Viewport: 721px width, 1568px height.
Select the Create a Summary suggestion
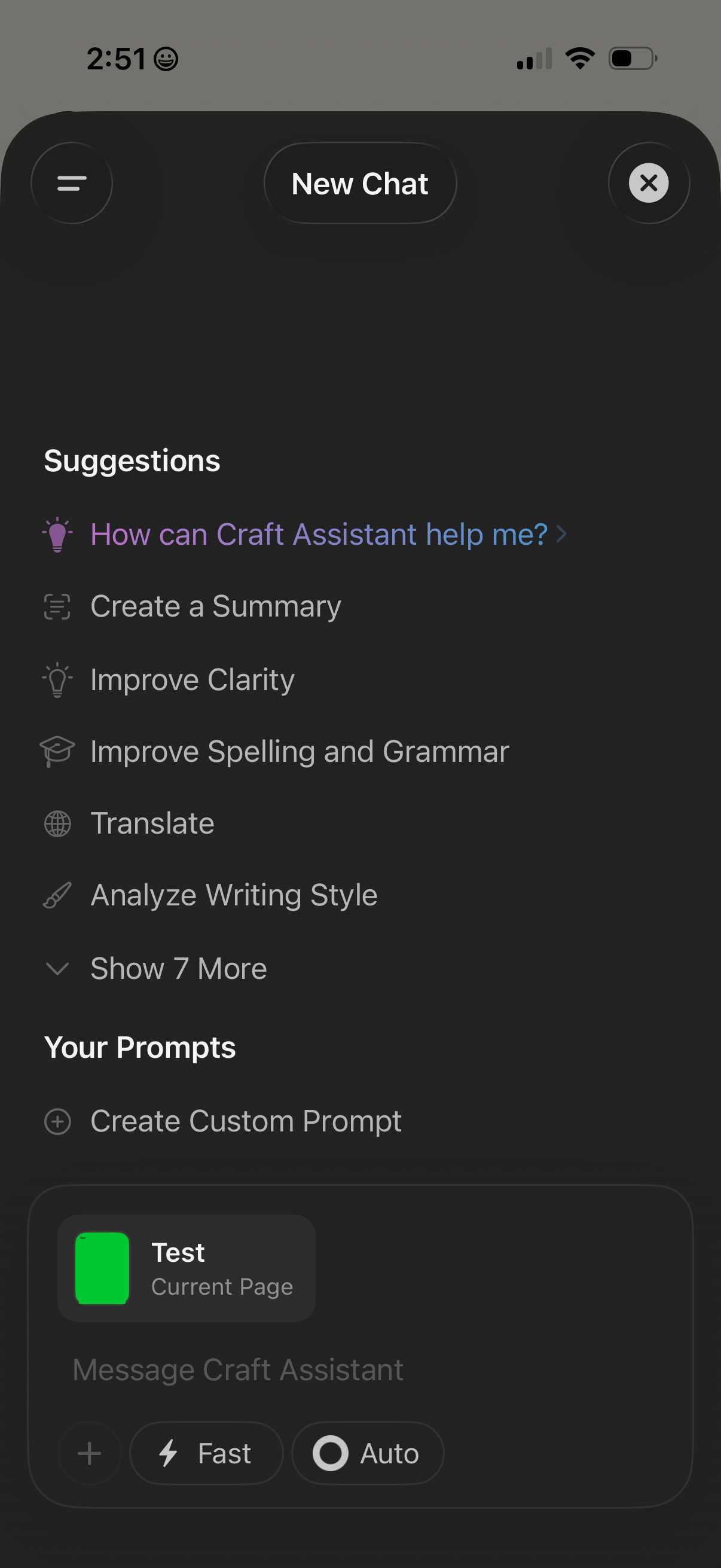coord(215,606)
